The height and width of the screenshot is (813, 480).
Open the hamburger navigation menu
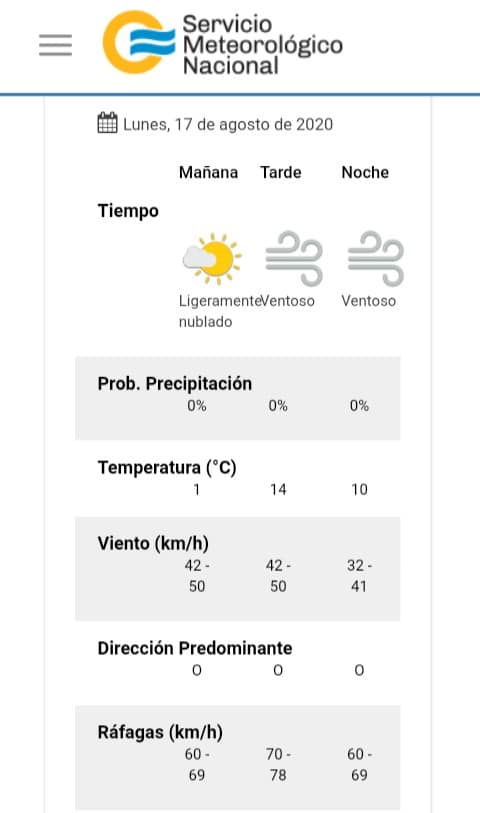[55, 45]
